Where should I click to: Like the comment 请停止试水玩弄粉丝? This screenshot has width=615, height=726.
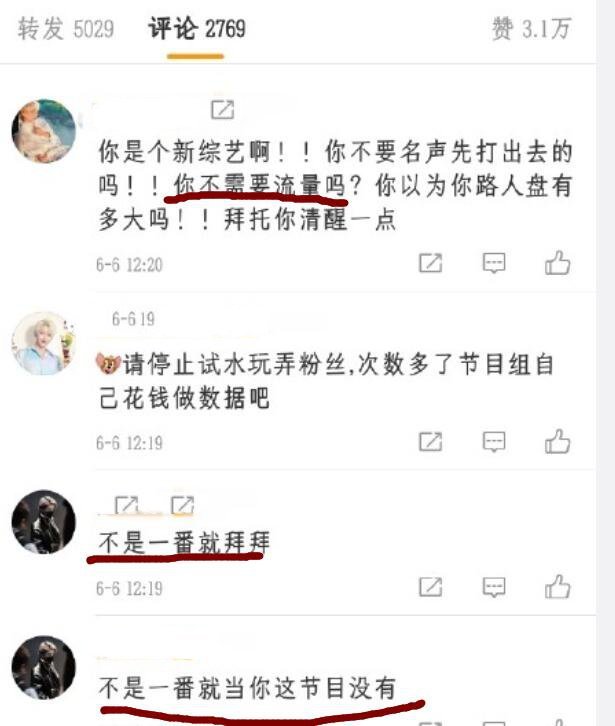557,441
